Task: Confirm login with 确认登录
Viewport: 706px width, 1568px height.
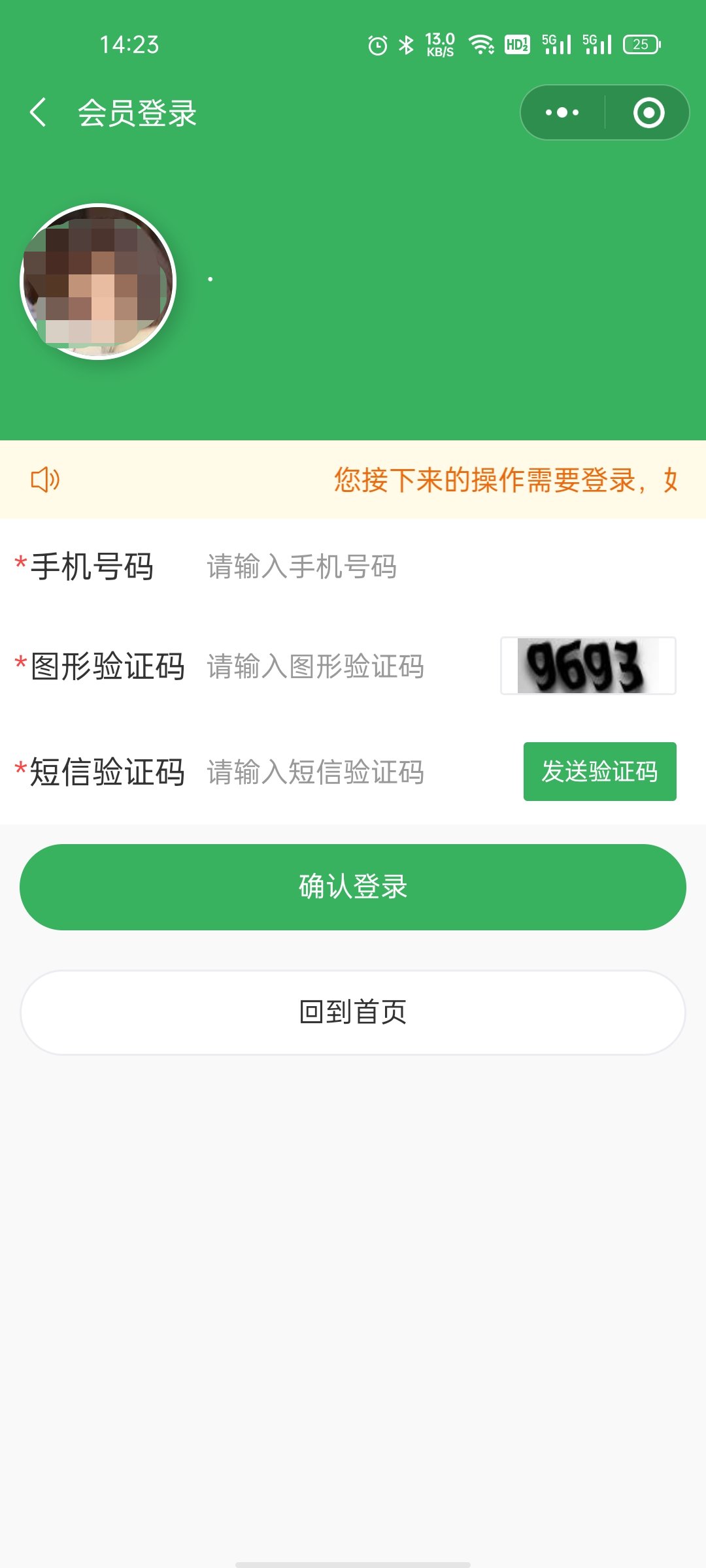Action: (x=353, y=887)
